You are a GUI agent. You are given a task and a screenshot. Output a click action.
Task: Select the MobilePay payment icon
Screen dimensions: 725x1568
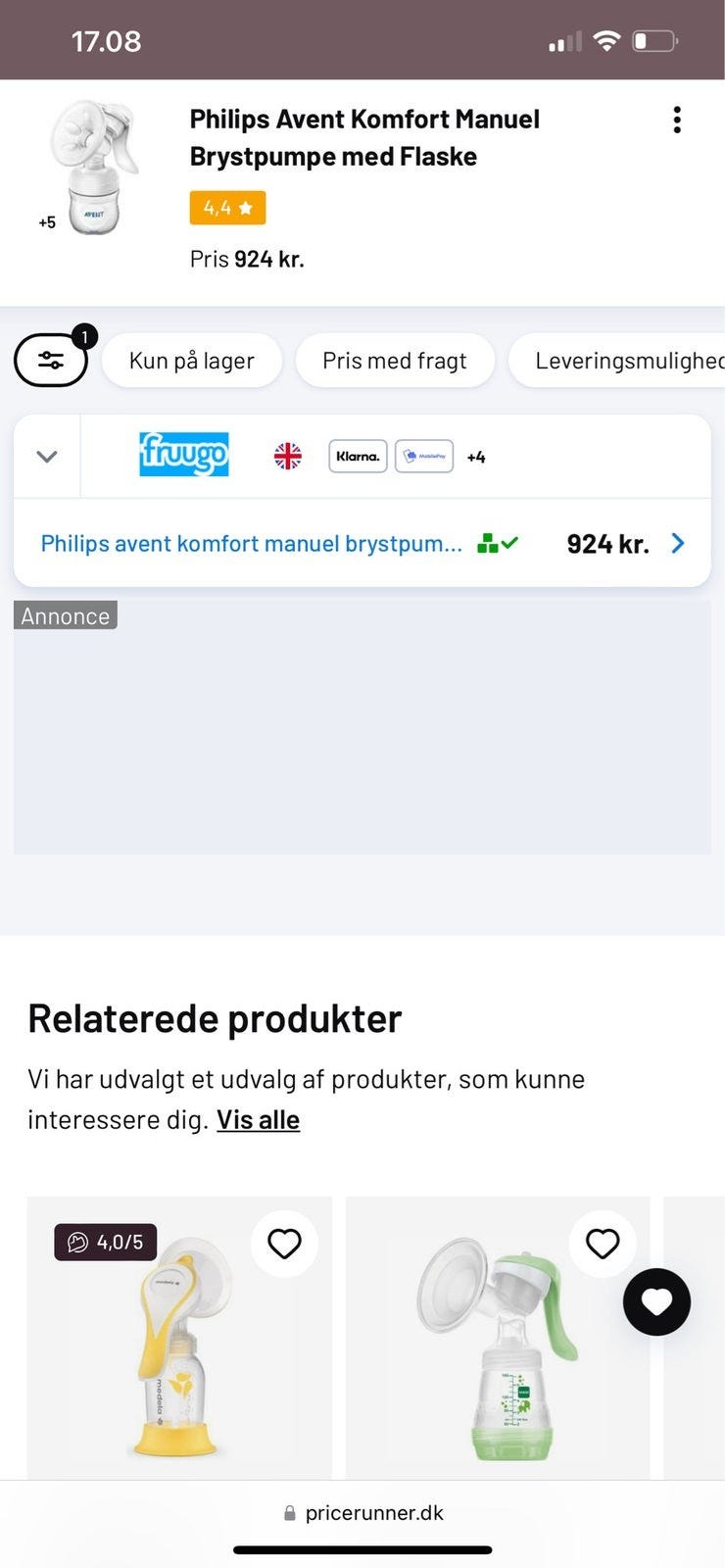point(424,456)
